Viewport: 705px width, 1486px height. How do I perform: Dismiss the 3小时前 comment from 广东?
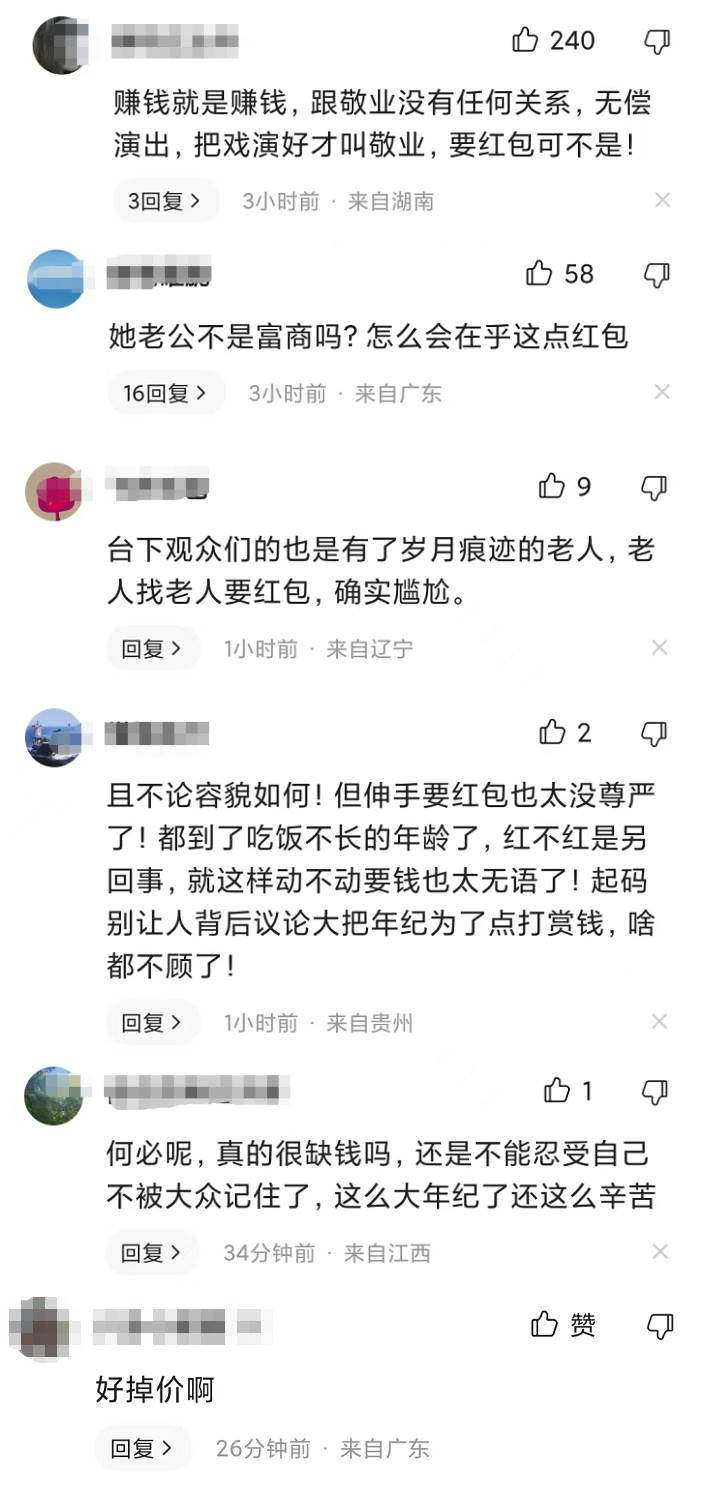pyautogui.click(x=660, y=392)
